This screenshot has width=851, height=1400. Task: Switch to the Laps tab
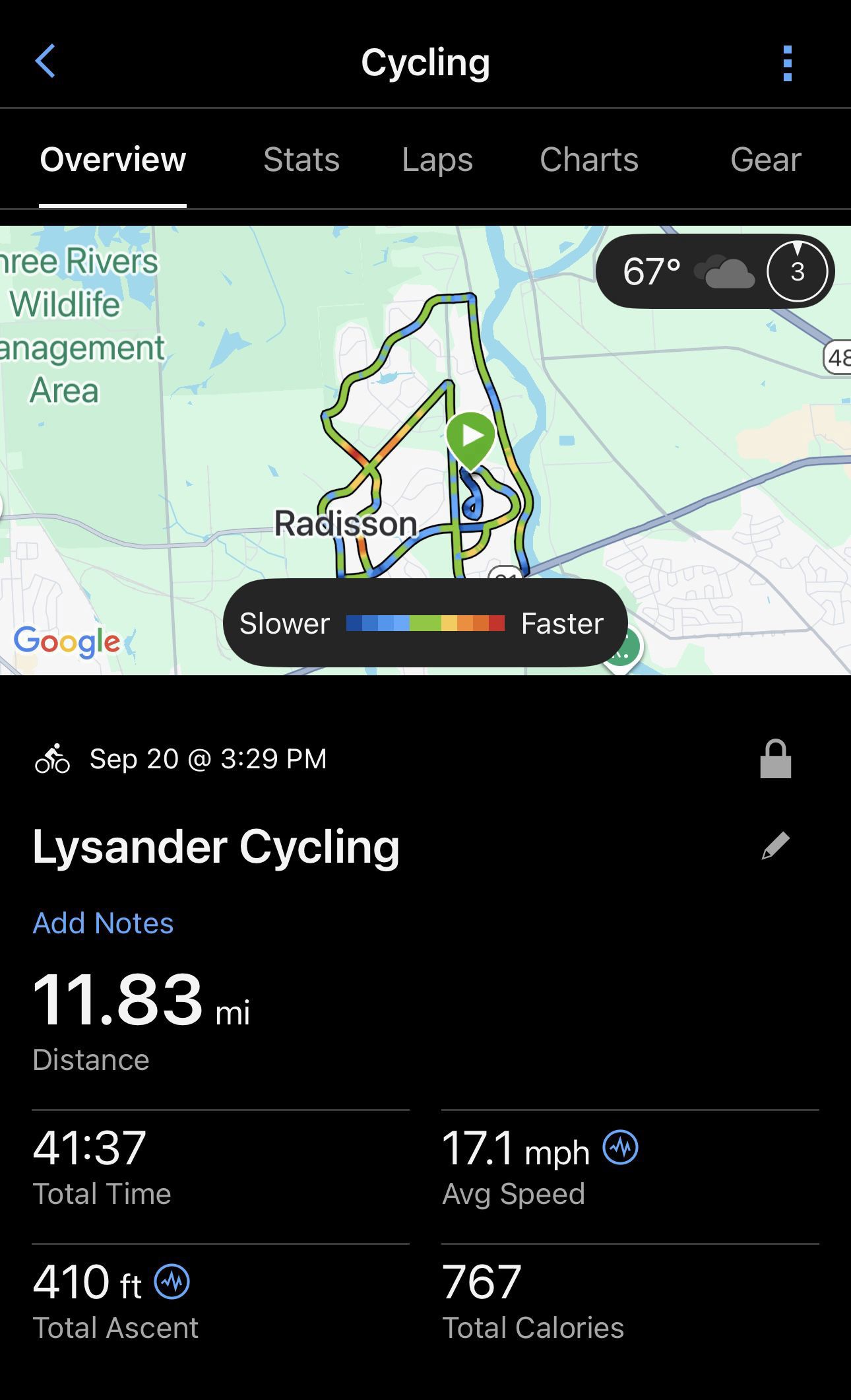(437, 160)
